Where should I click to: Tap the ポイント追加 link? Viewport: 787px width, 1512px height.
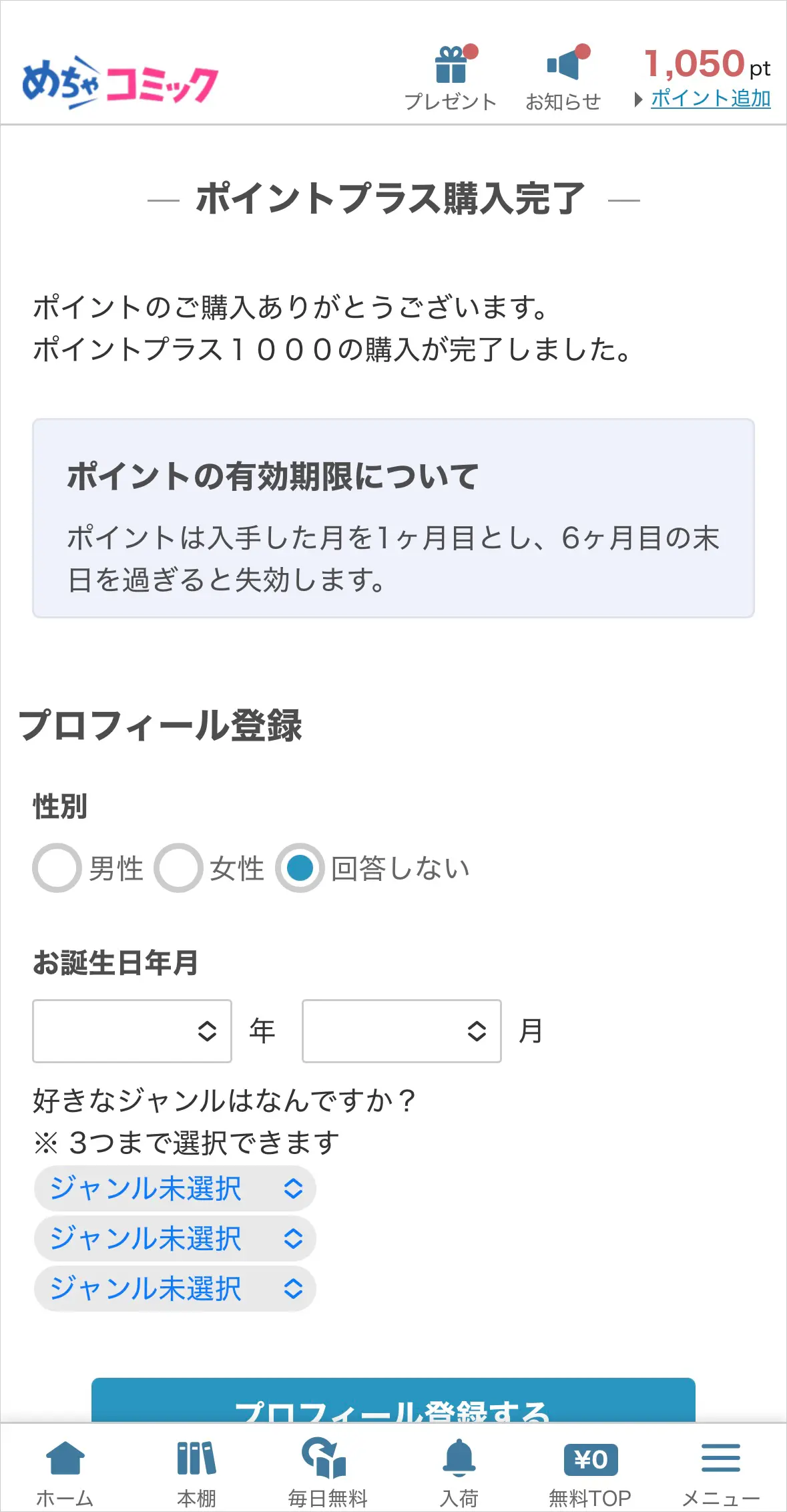tap(710, 99)
